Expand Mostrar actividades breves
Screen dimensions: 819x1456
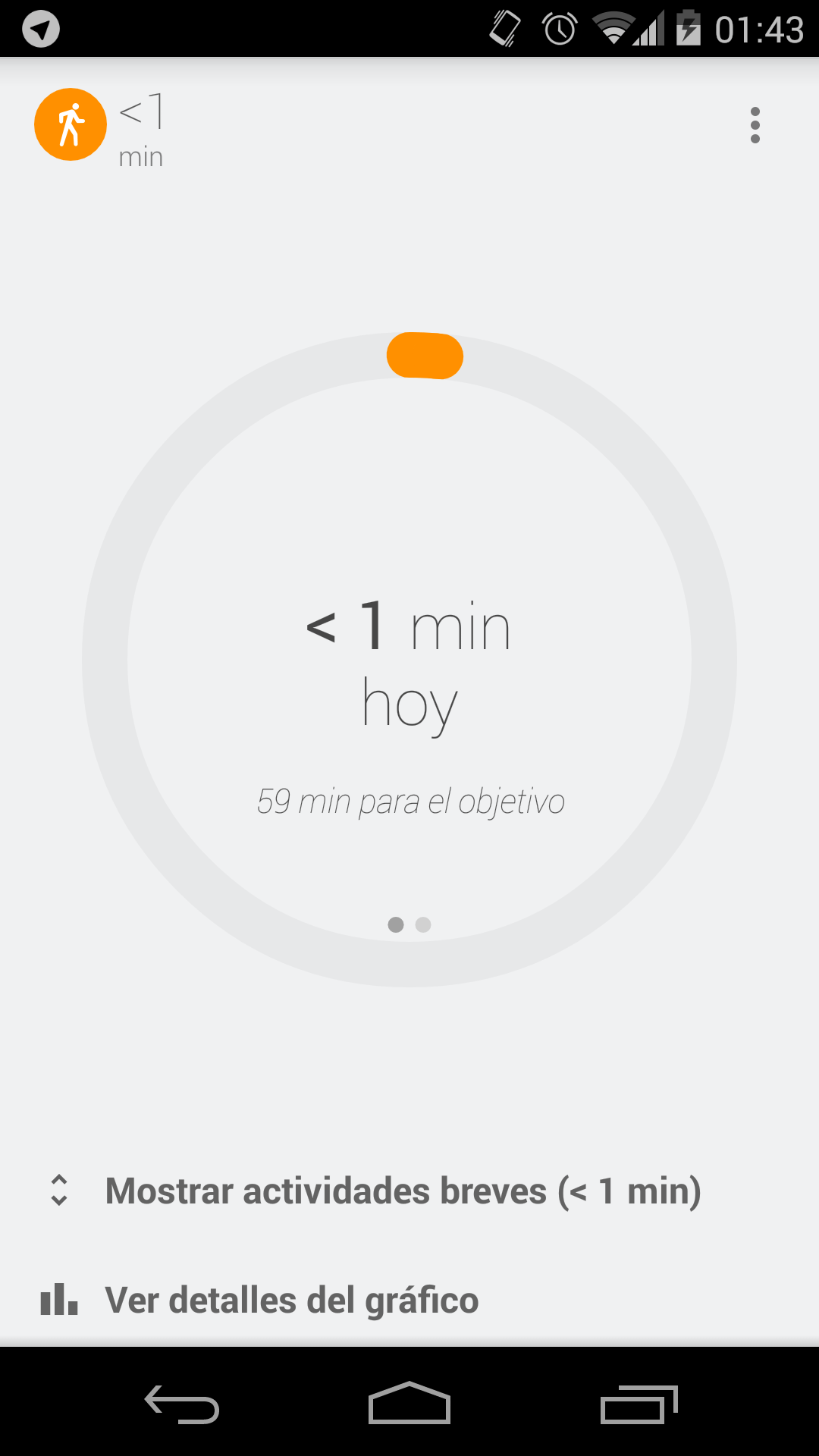click(409, 1191)
